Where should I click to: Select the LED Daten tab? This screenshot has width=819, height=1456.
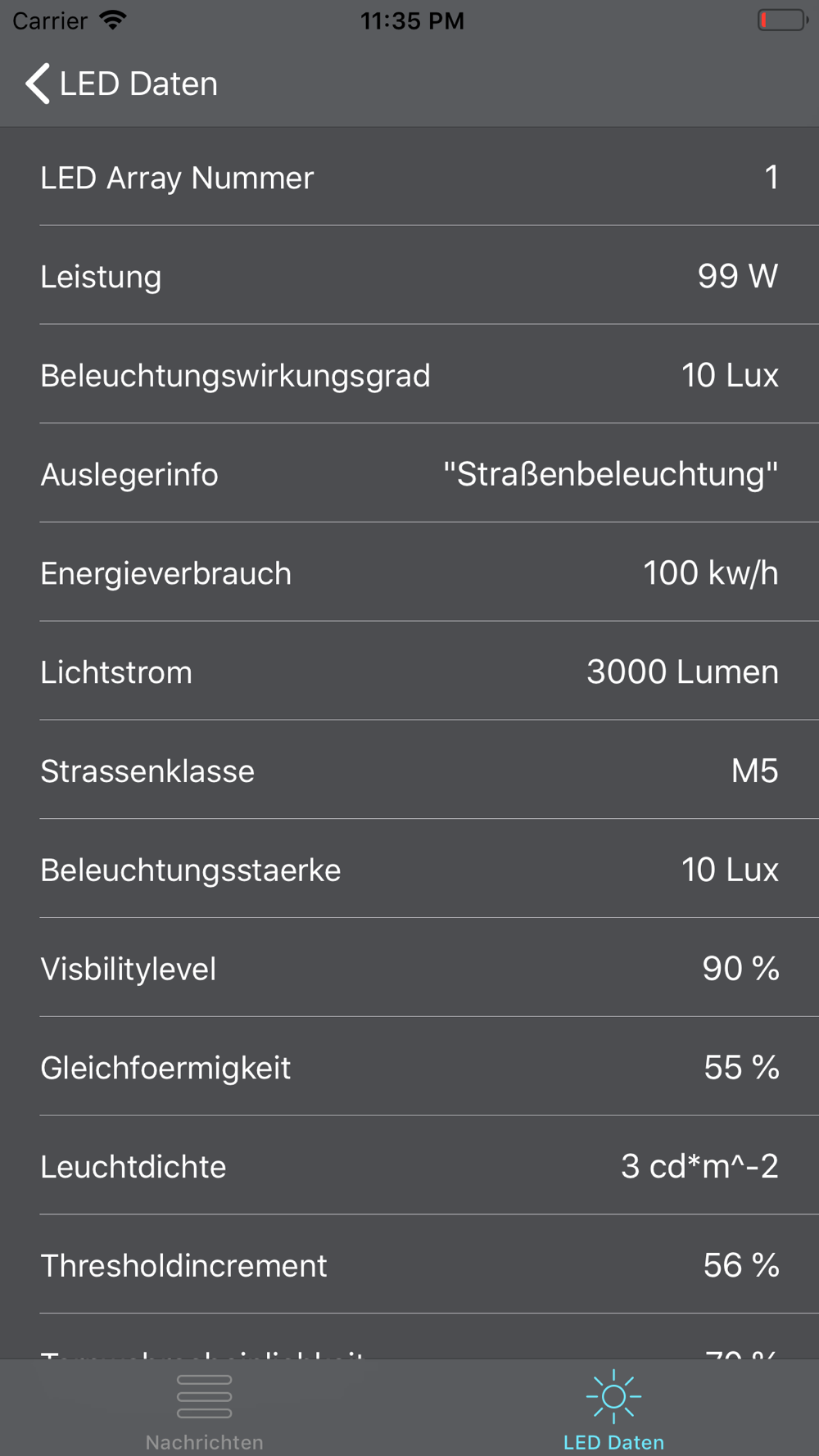613,1410
